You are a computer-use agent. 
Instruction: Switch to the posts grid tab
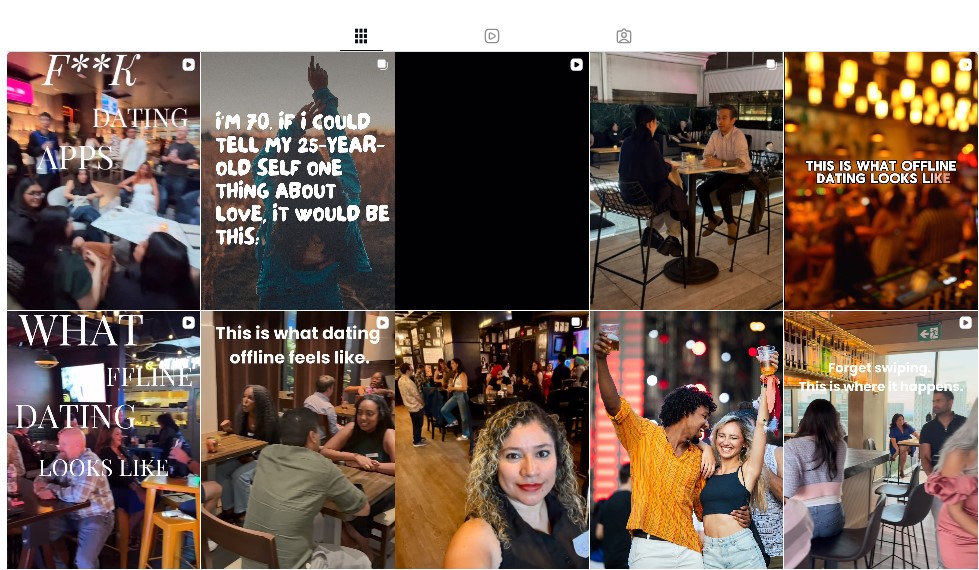361,36
